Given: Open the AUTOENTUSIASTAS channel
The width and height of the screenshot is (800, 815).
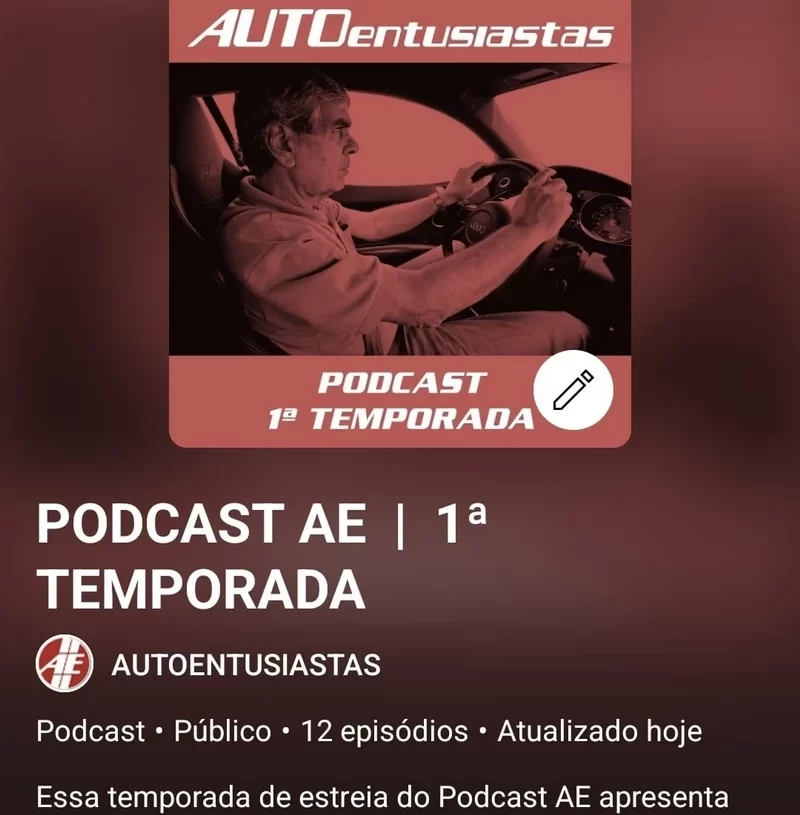Looking at the screenshot, I should [x=245, y=665].
